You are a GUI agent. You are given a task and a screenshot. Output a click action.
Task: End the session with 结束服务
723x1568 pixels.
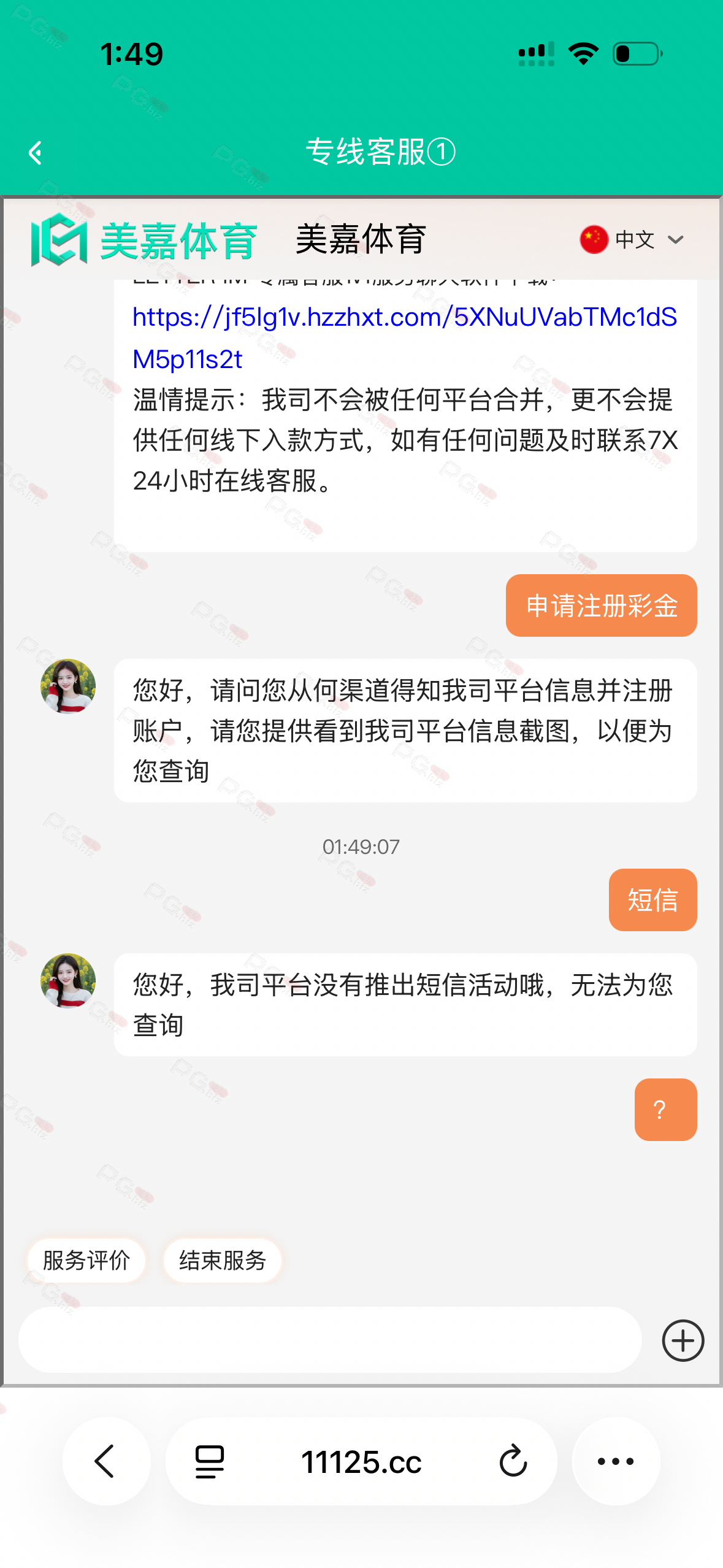pyautogui.click(x=222, y=1261)
